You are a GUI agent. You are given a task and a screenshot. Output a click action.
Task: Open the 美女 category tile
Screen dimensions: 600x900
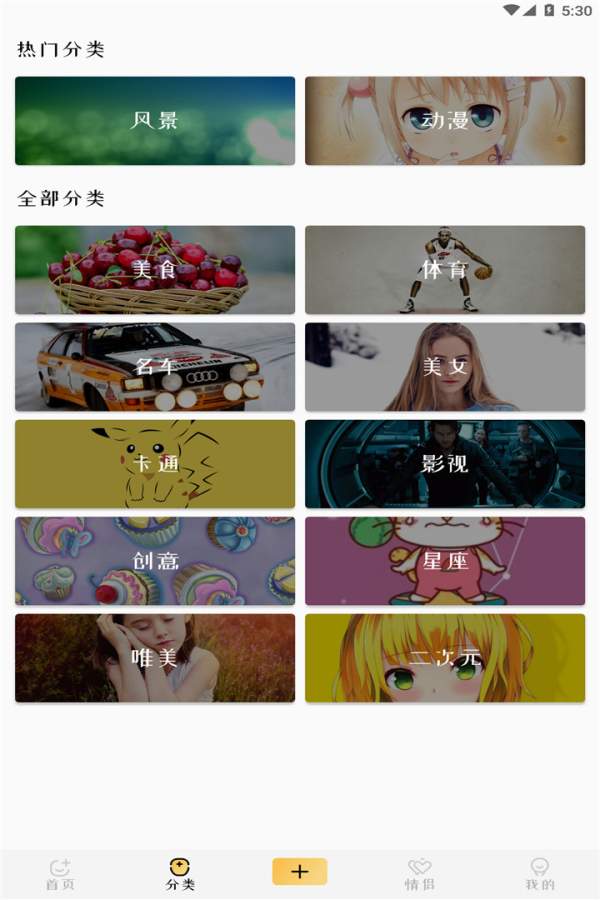click(445, 367)
